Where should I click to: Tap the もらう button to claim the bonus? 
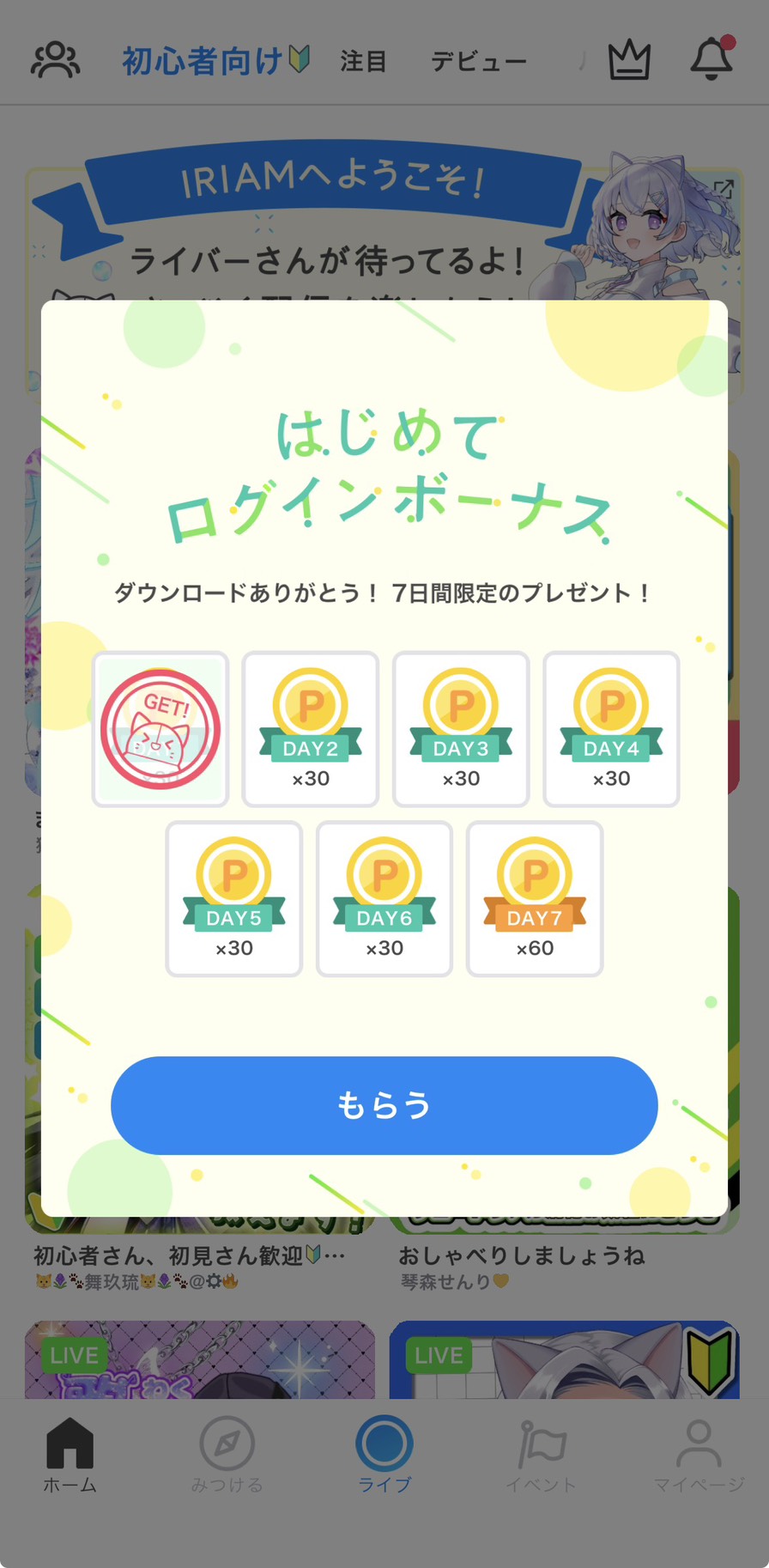384,1105
